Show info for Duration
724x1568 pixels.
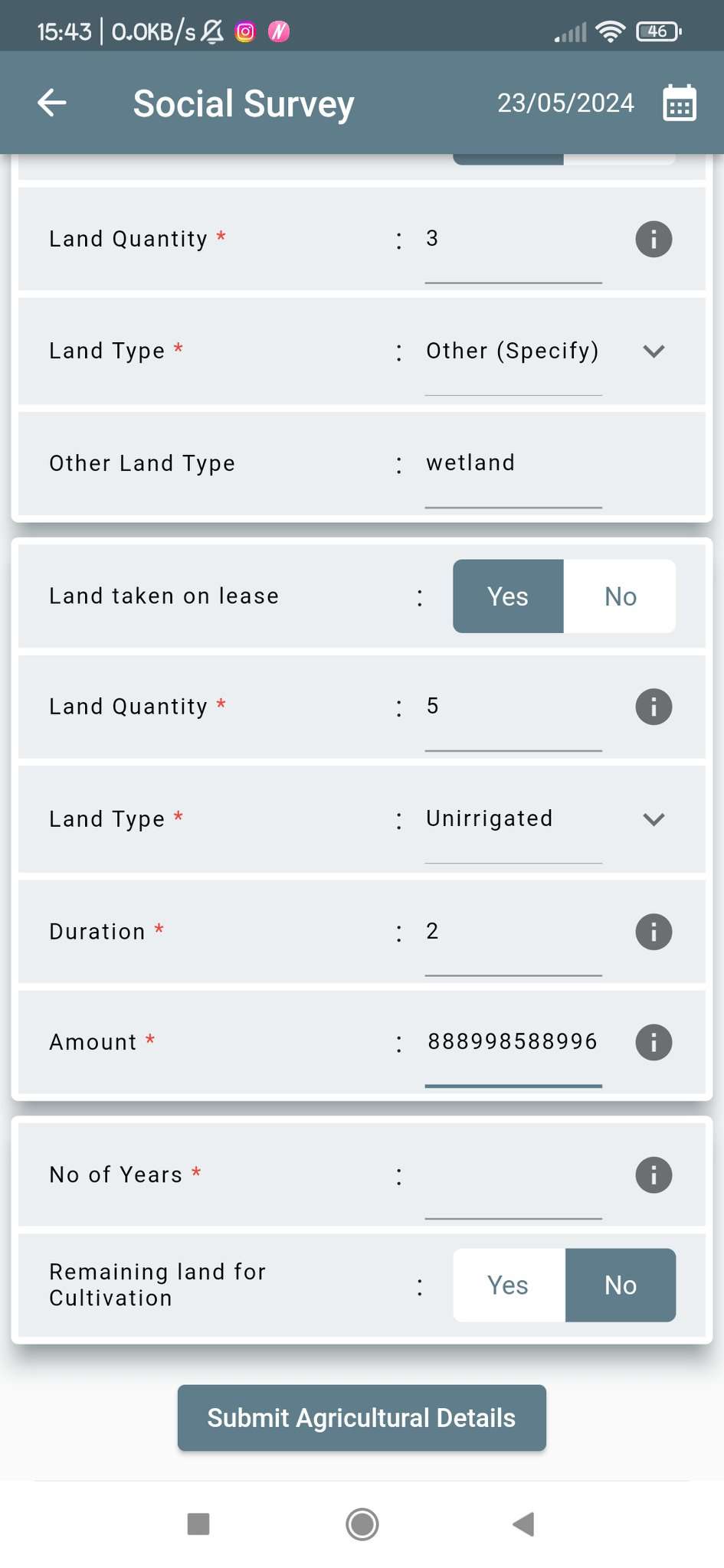pos(654,932)
